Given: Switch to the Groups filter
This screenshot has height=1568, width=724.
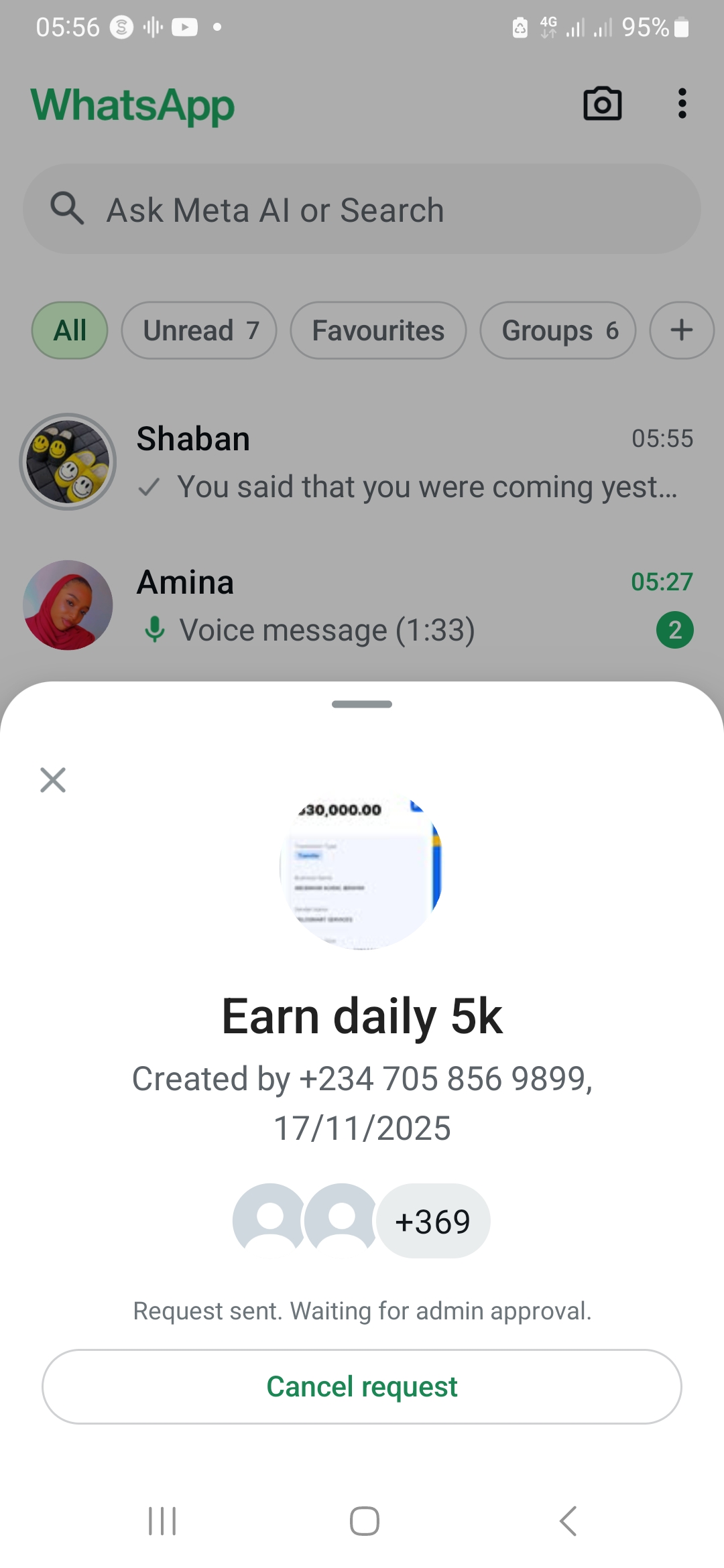Looking at the screenshot, I should click(558, 330).
